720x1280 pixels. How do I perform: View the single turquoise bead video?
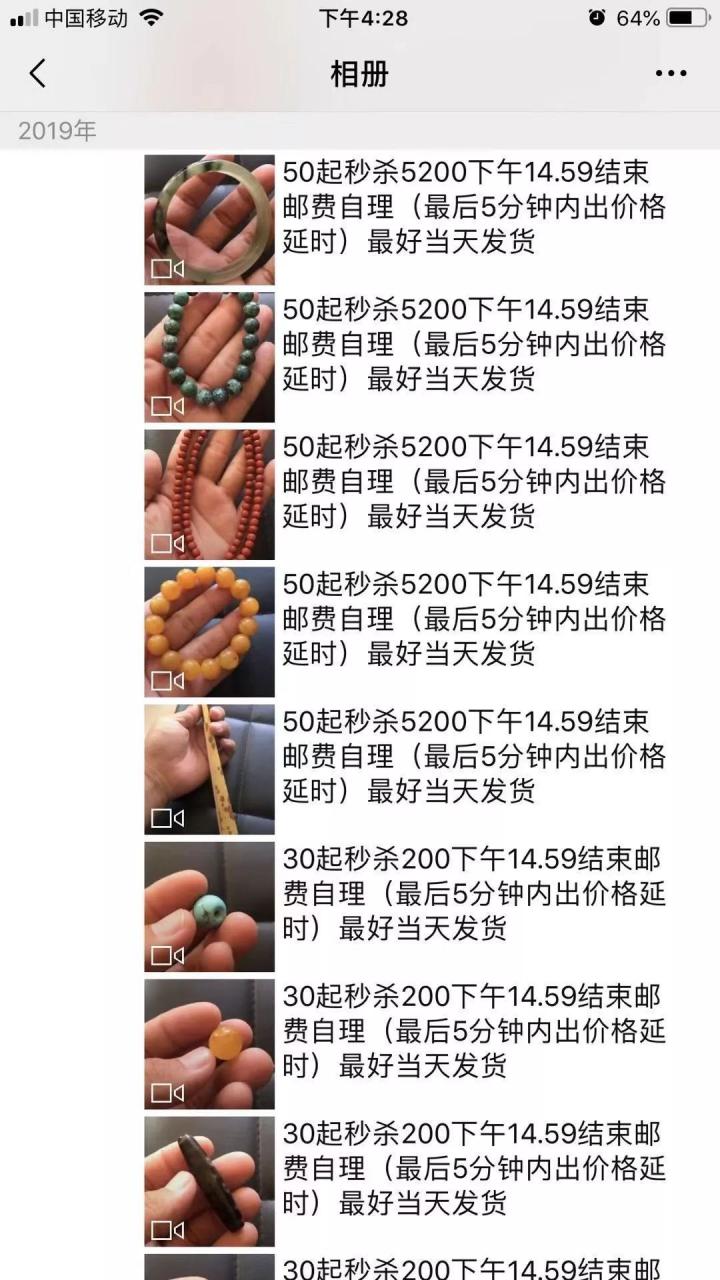pos(209,907)
